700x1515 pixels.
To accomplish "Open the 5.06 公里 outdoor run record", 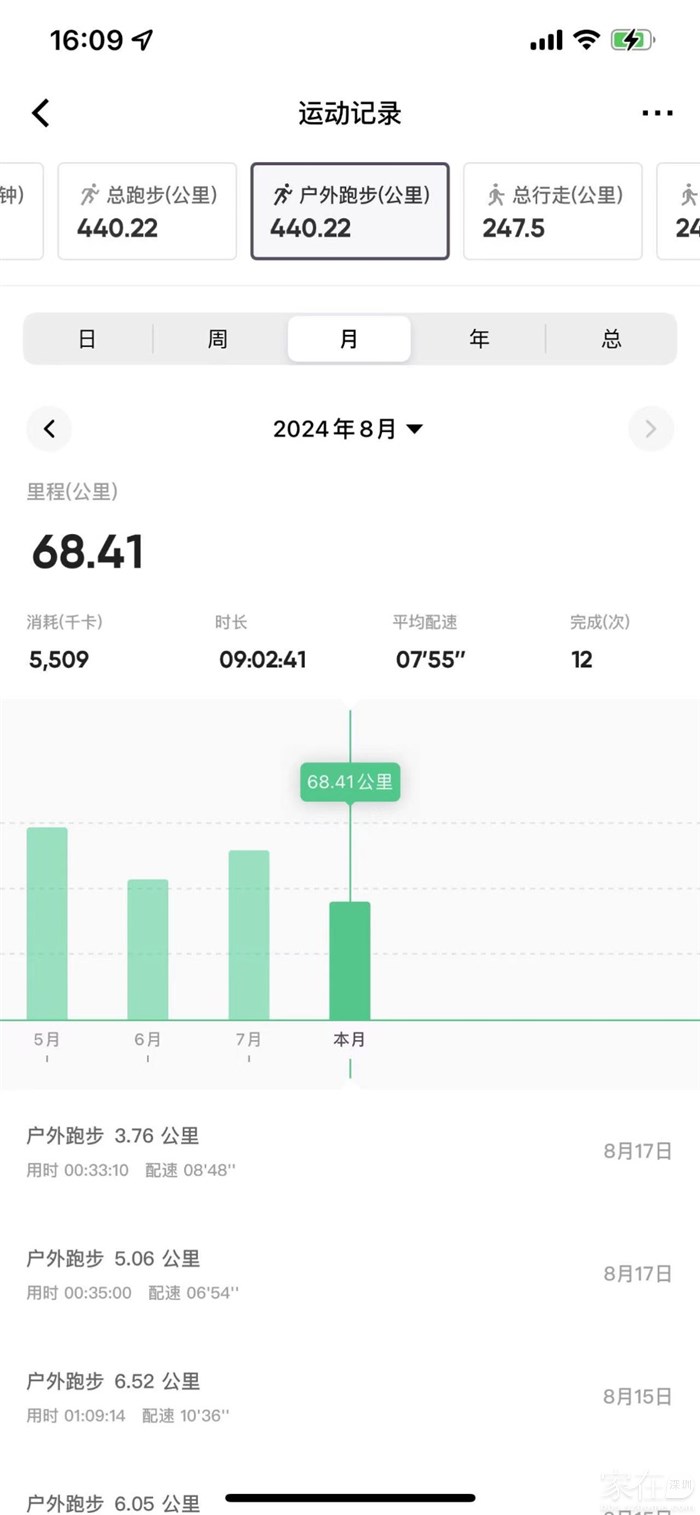I will 349,1274.
